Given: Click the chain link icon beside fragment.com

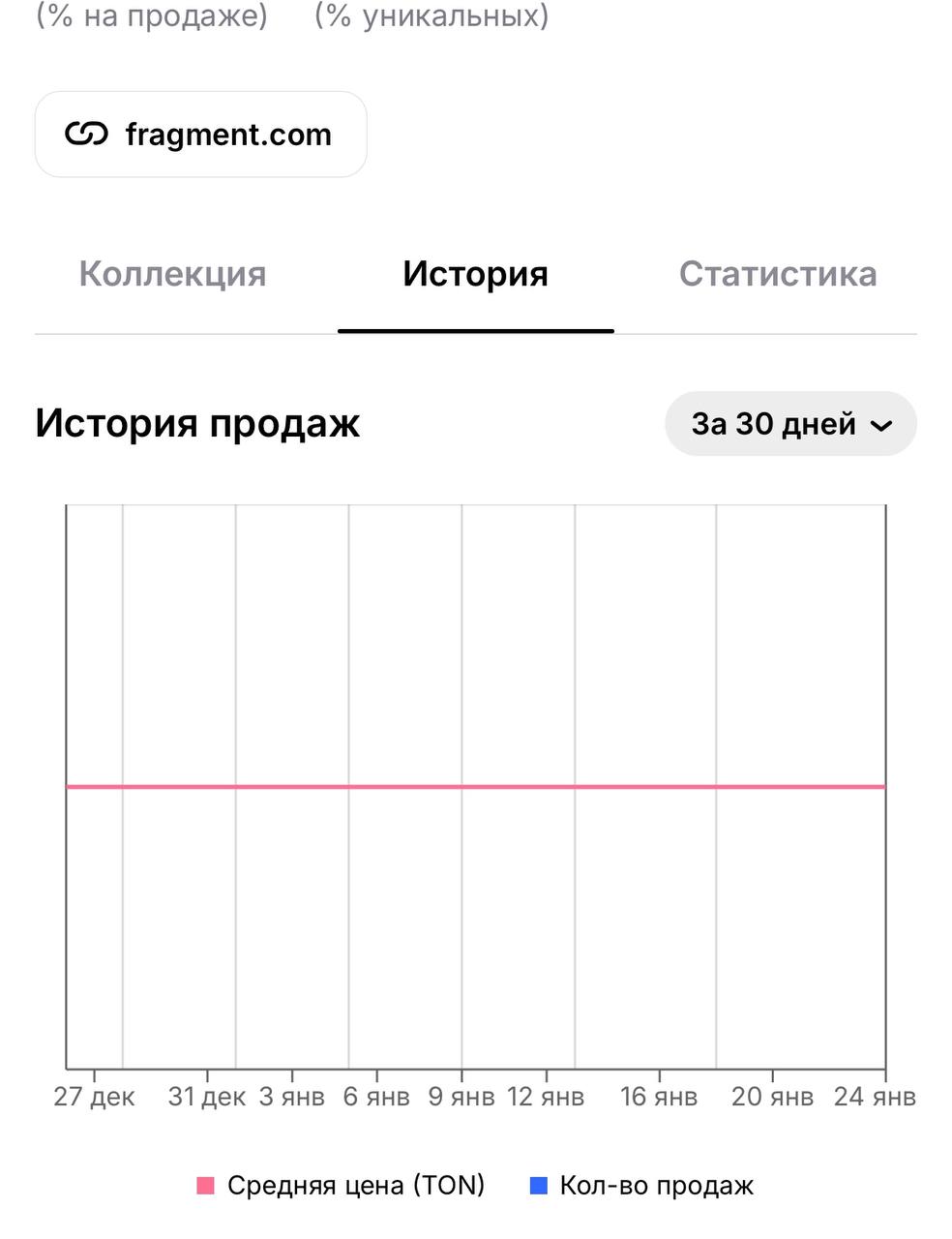Looking at the screenshot, I should 88,134.
